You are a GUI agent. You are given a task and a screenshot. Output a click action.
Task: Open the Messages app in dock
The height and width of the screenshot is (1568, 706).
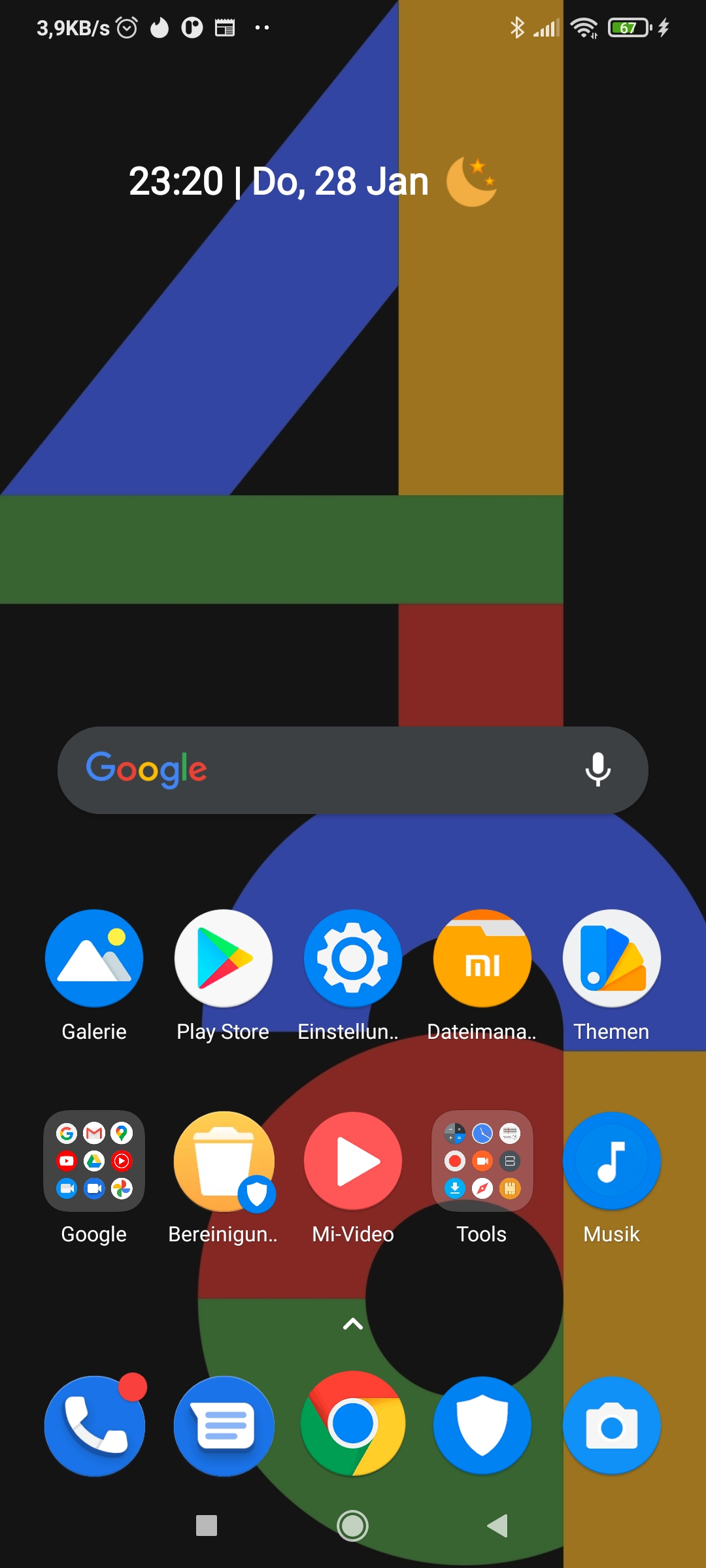click(224, 1426)
